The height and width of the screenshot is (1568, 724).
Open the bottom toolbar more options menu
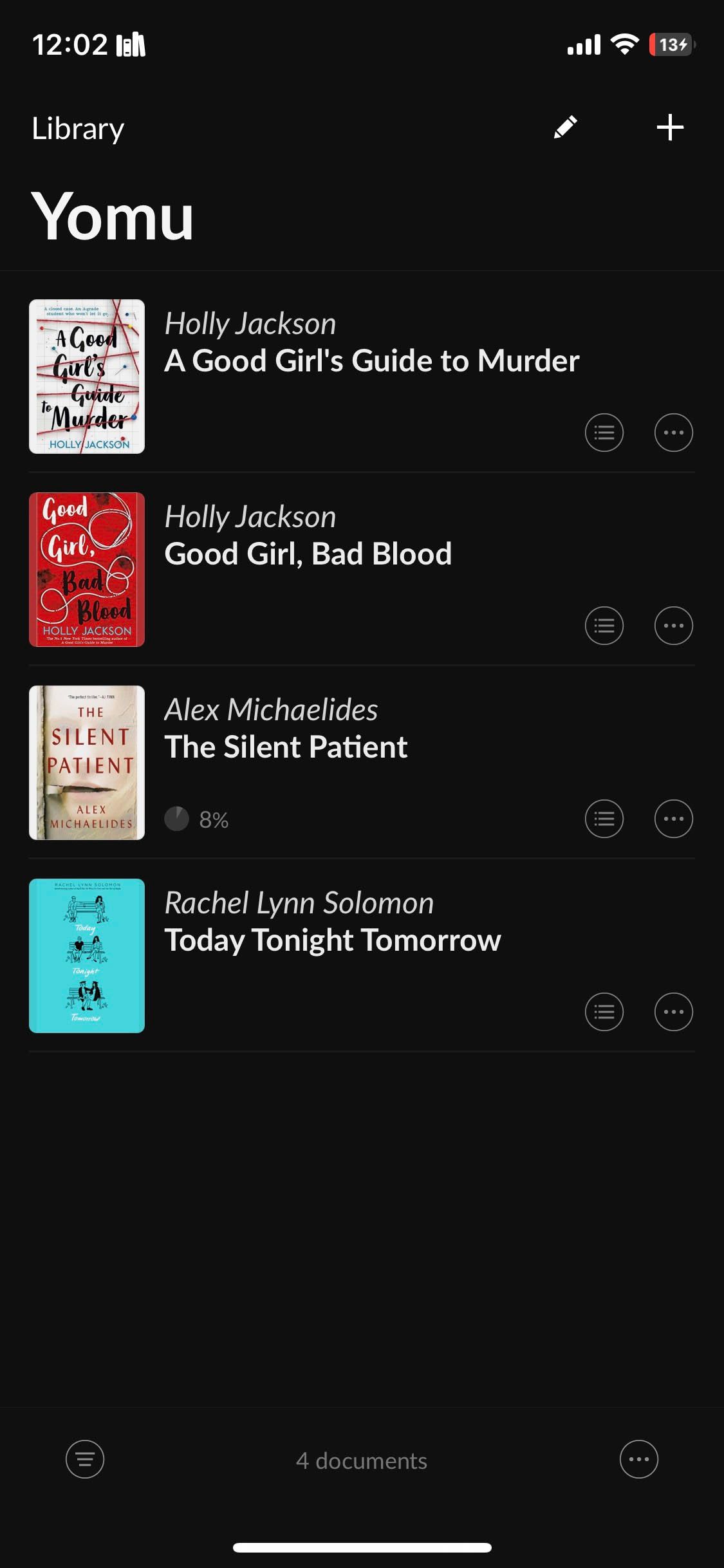click(x=638, y=1459)
